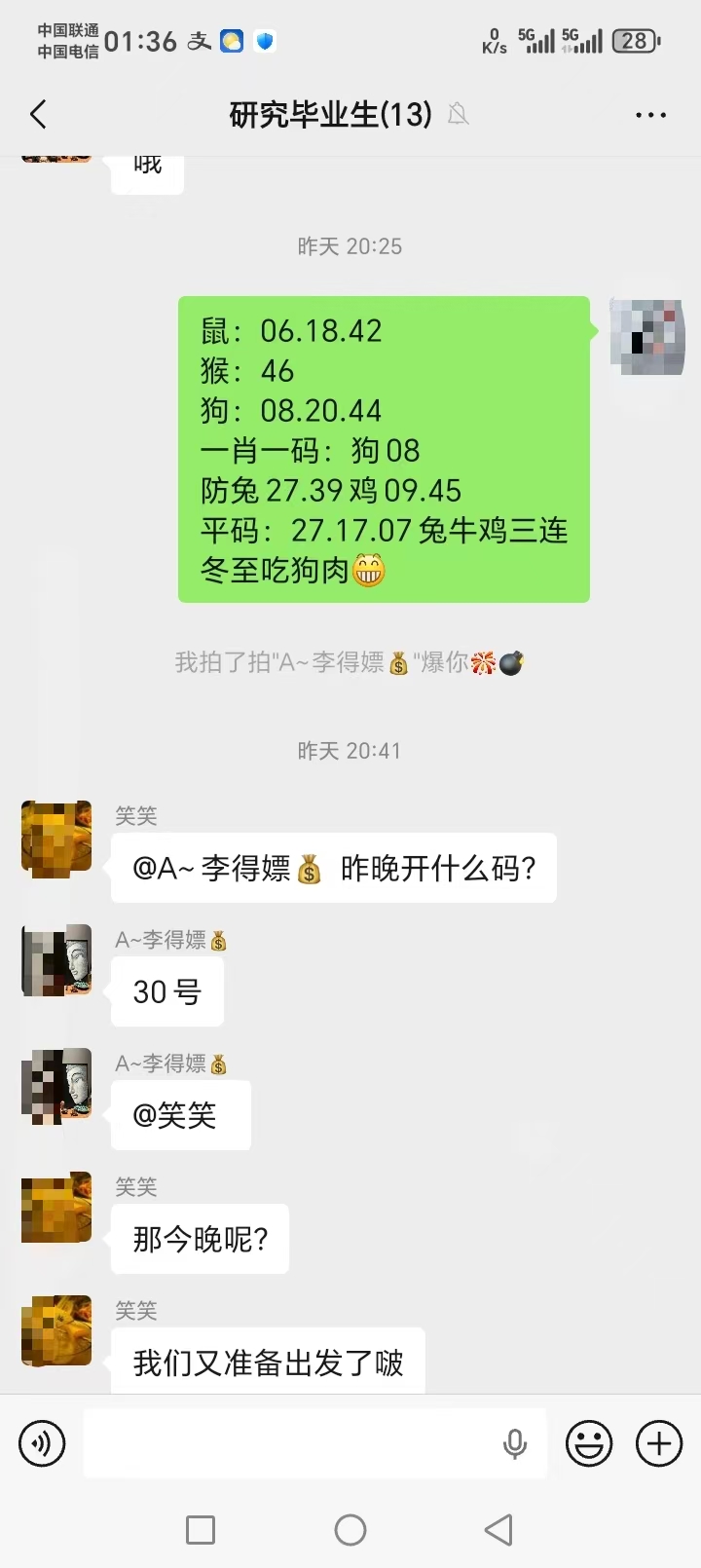Viewport: 701px width, 1568px height.
Task: Tap the '@笑笑' mention message bubble
Action: click(x=180, y=1115)
